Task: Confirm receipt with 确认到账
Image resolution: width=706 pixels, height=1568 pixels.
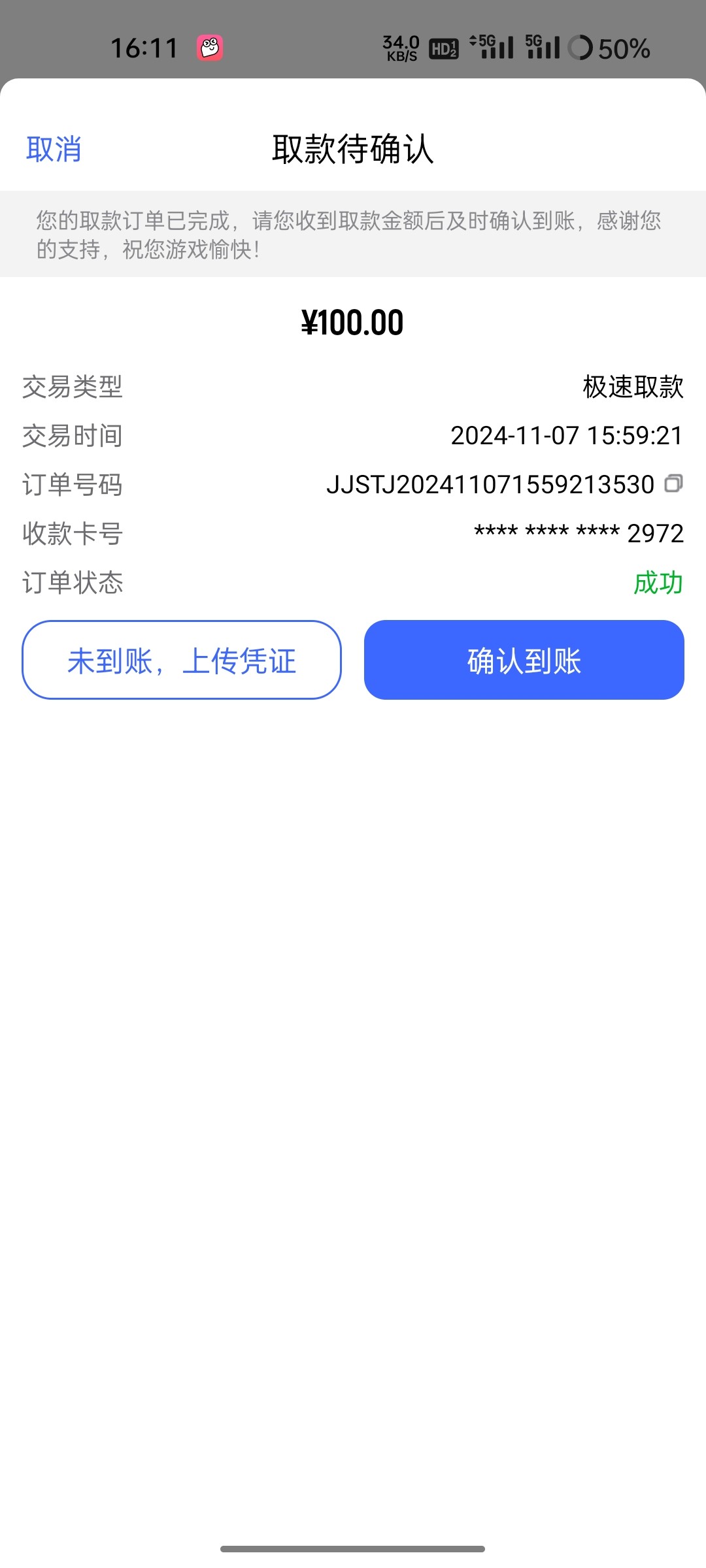Action: pyautogui.click(x=524, y=660)
